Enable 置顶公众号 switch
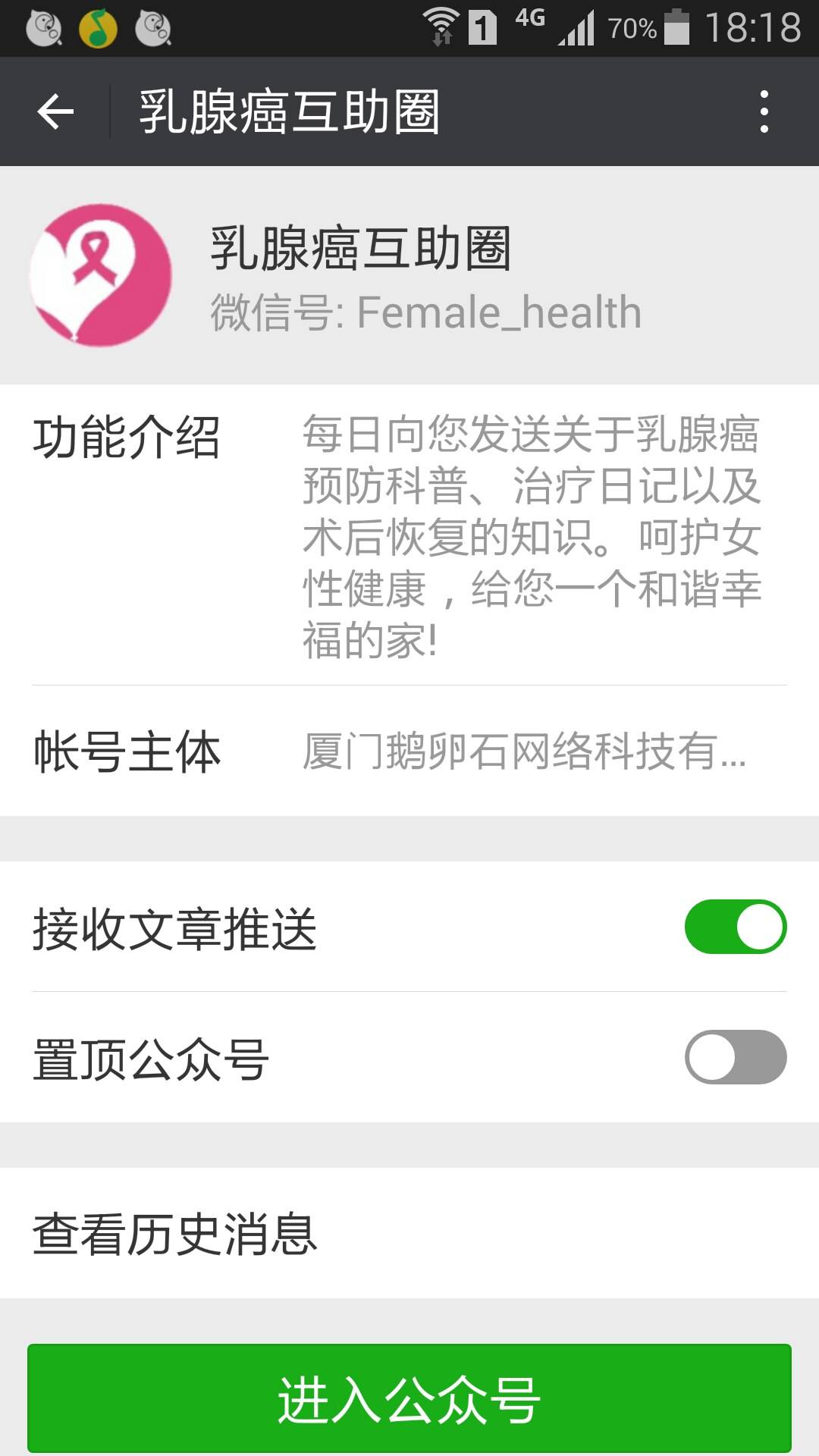The width and height of the screenshot is (819, 1456). [735, 1057]
